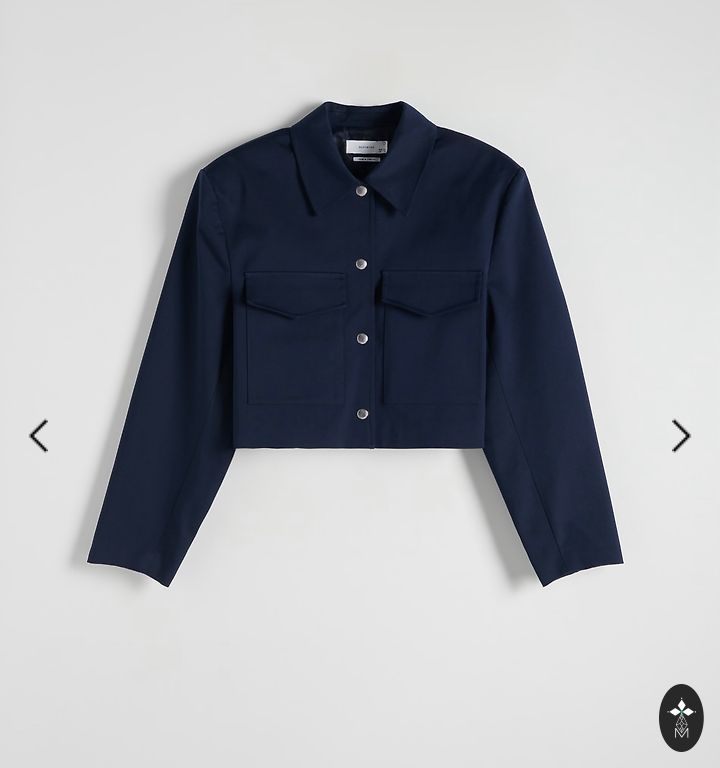Go to the previous product photo
This screenshot has height=768, width=720.
coord(38,436)
